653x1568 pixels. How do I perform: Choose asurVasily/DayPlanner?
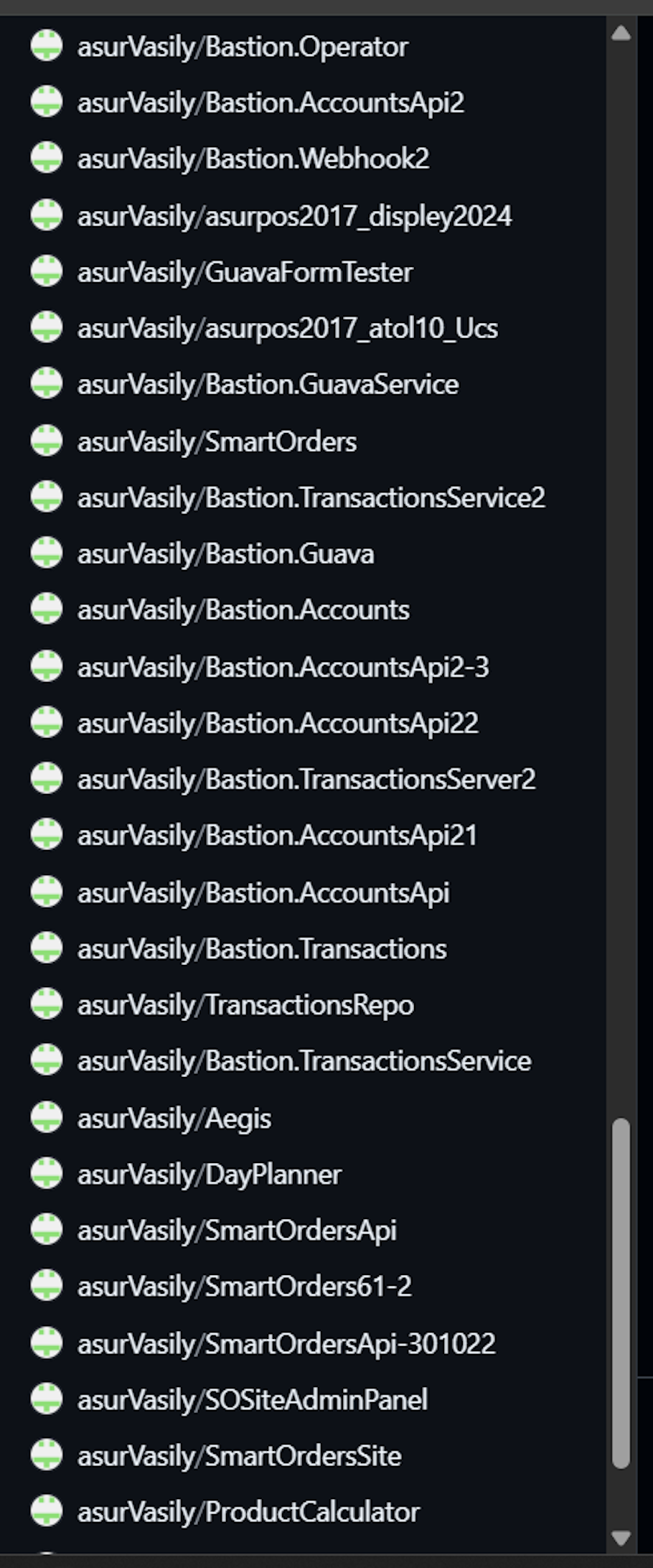coord(209,1175)
